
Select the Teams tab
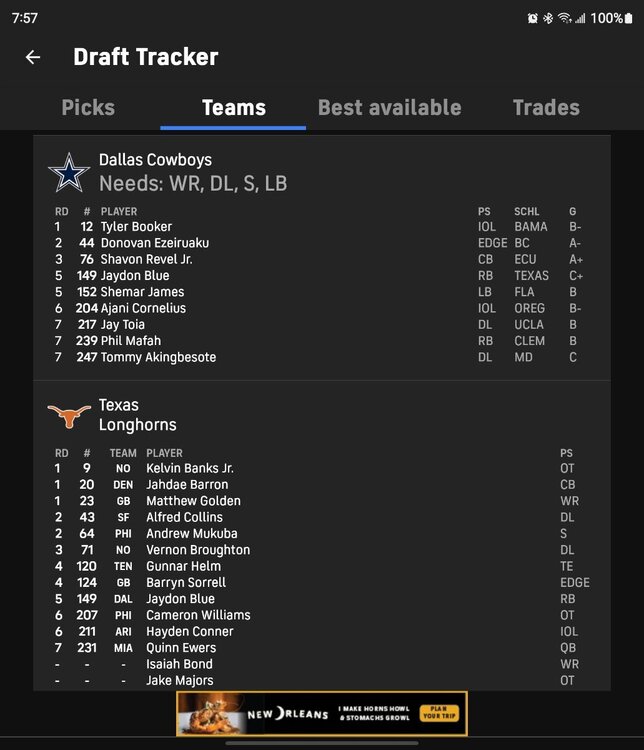(233, 107)
